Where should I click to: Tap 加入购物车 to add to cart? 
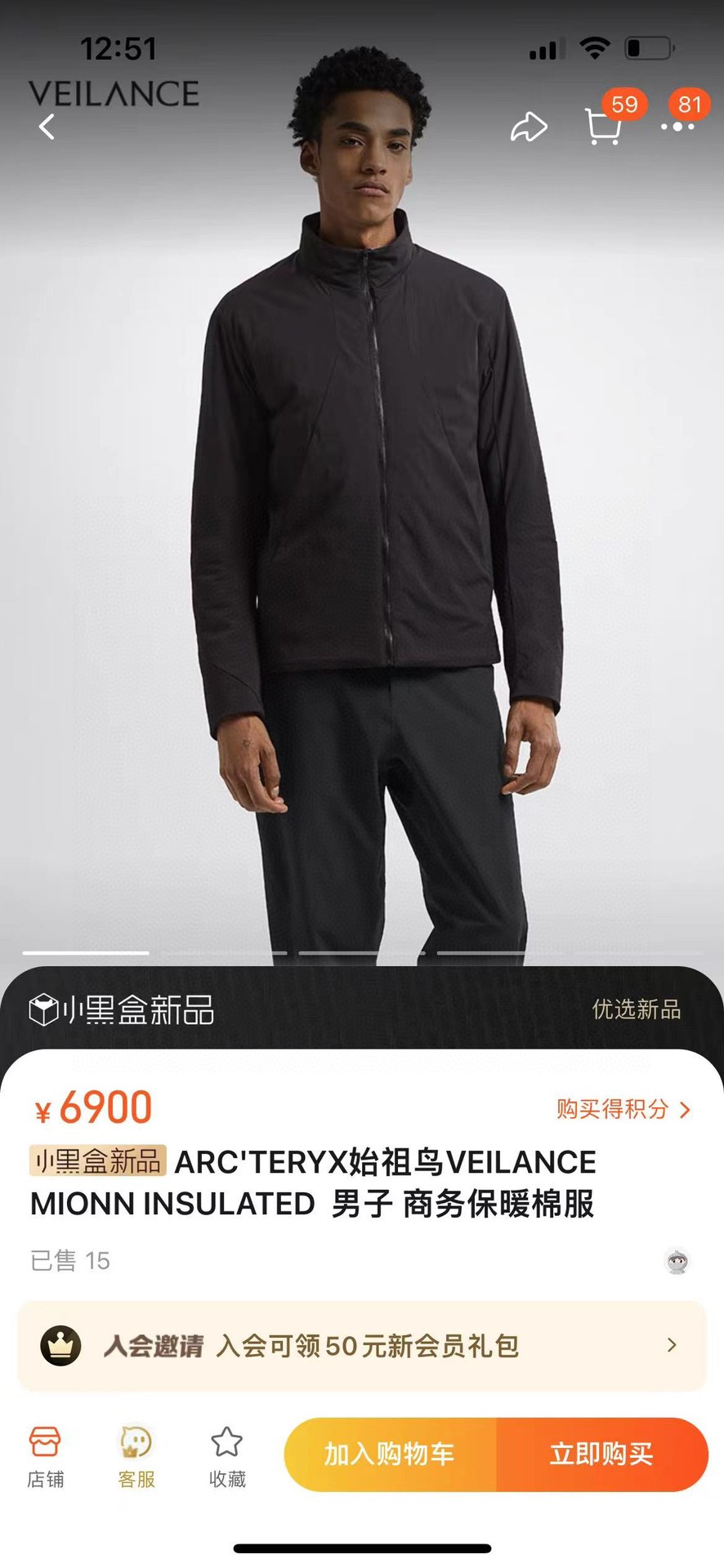click(x=390, y=1454)
